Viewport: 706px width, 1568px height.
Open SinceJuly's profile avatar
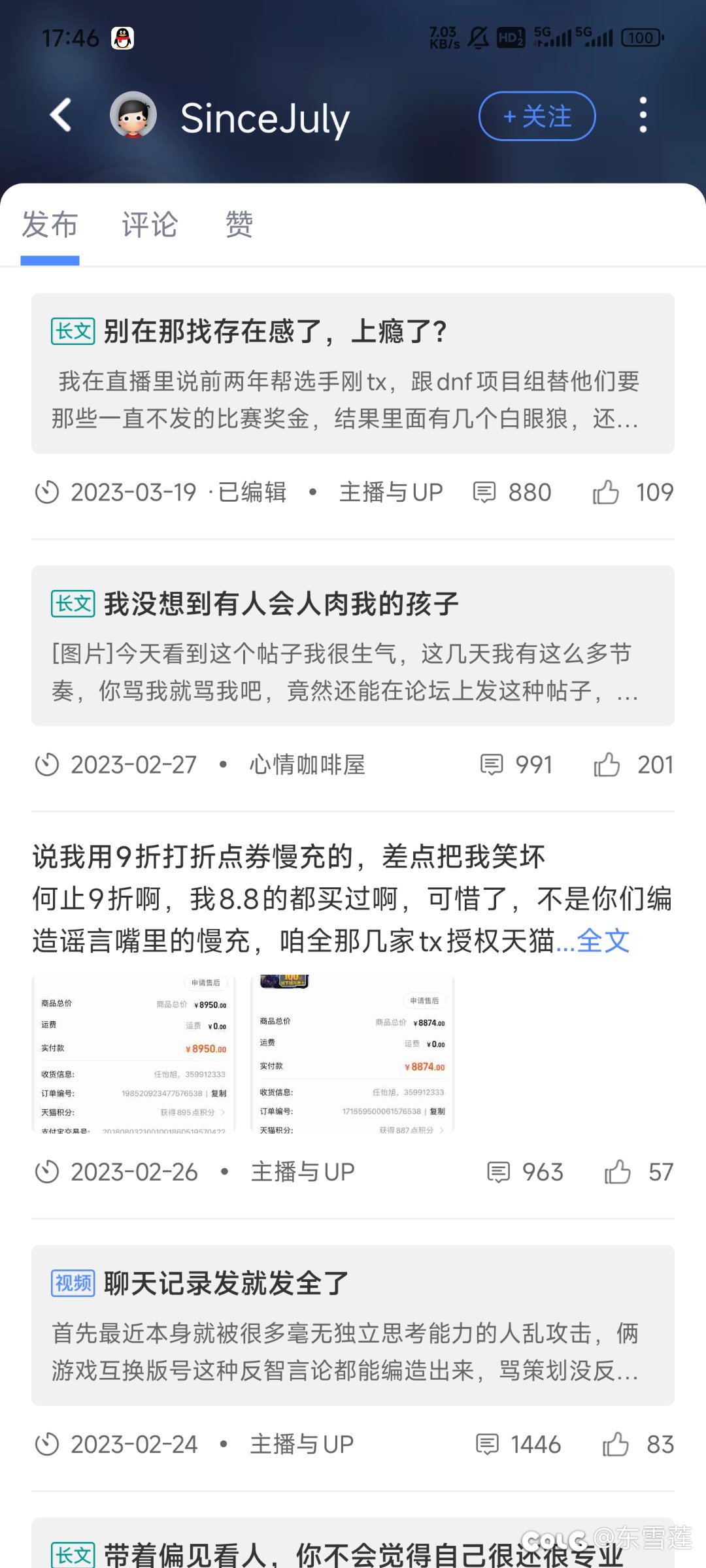click(133, 115)
